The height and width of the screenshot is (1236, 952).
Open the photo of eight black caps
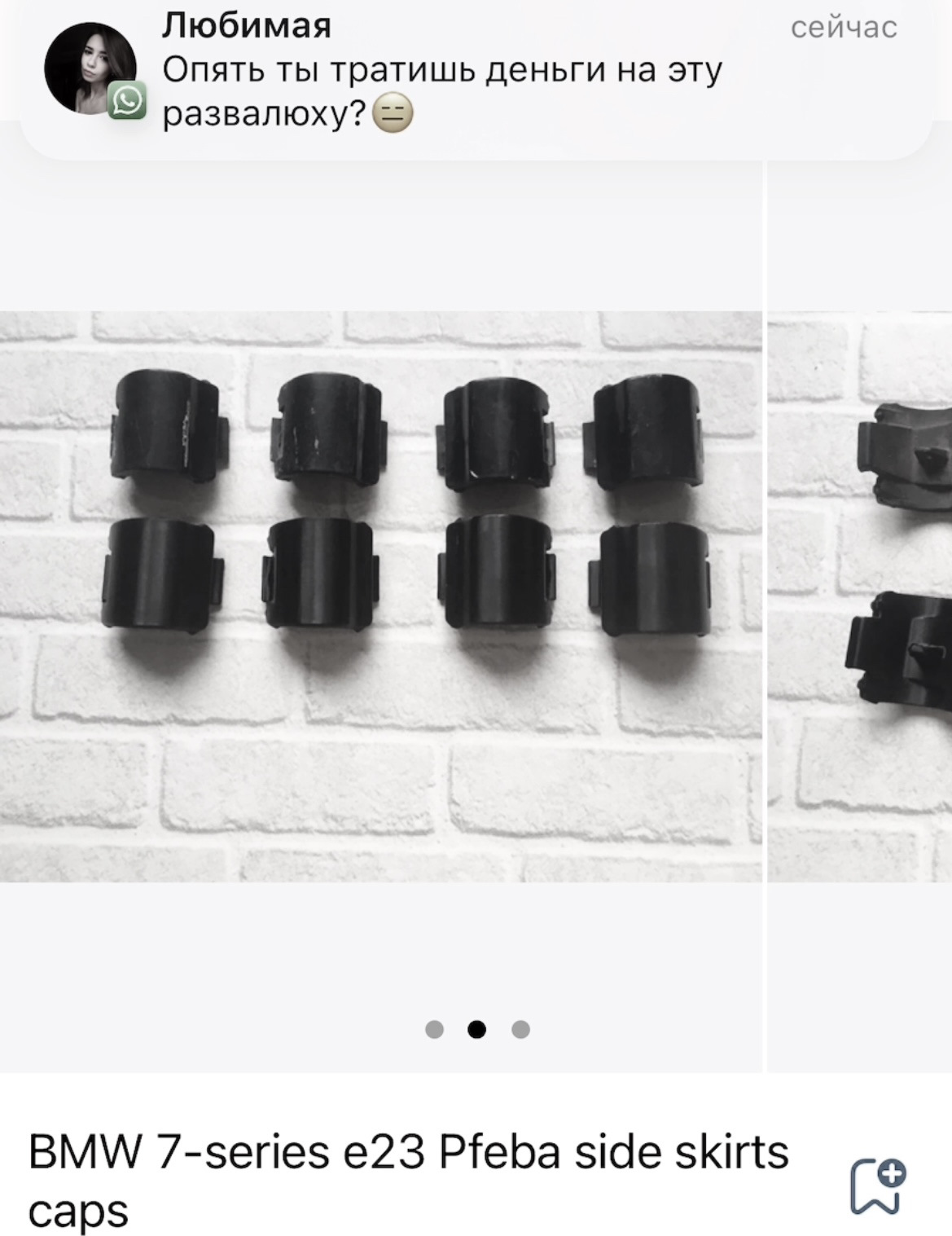tap(380, 596)
